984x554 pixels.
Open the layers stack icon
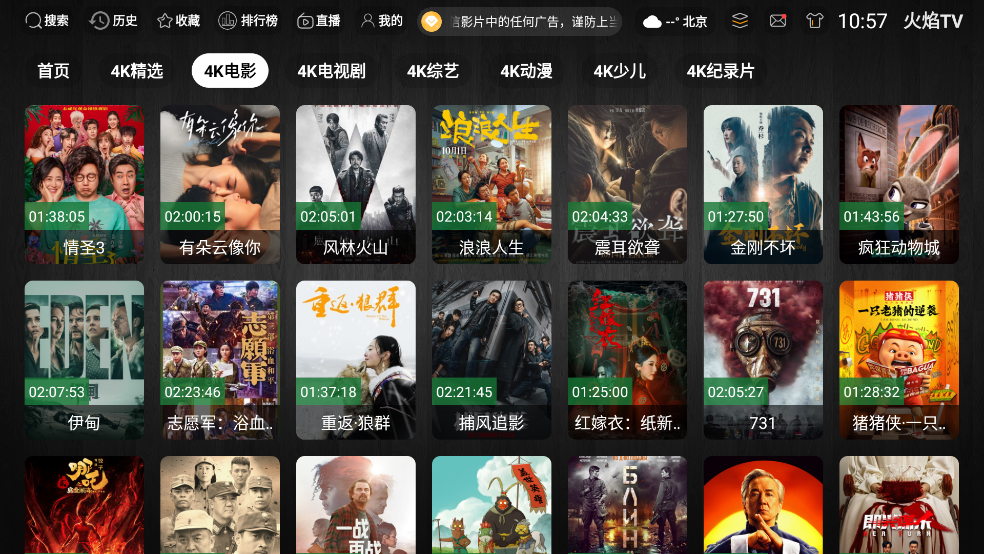pyautogui.click(x=740, y=21)
